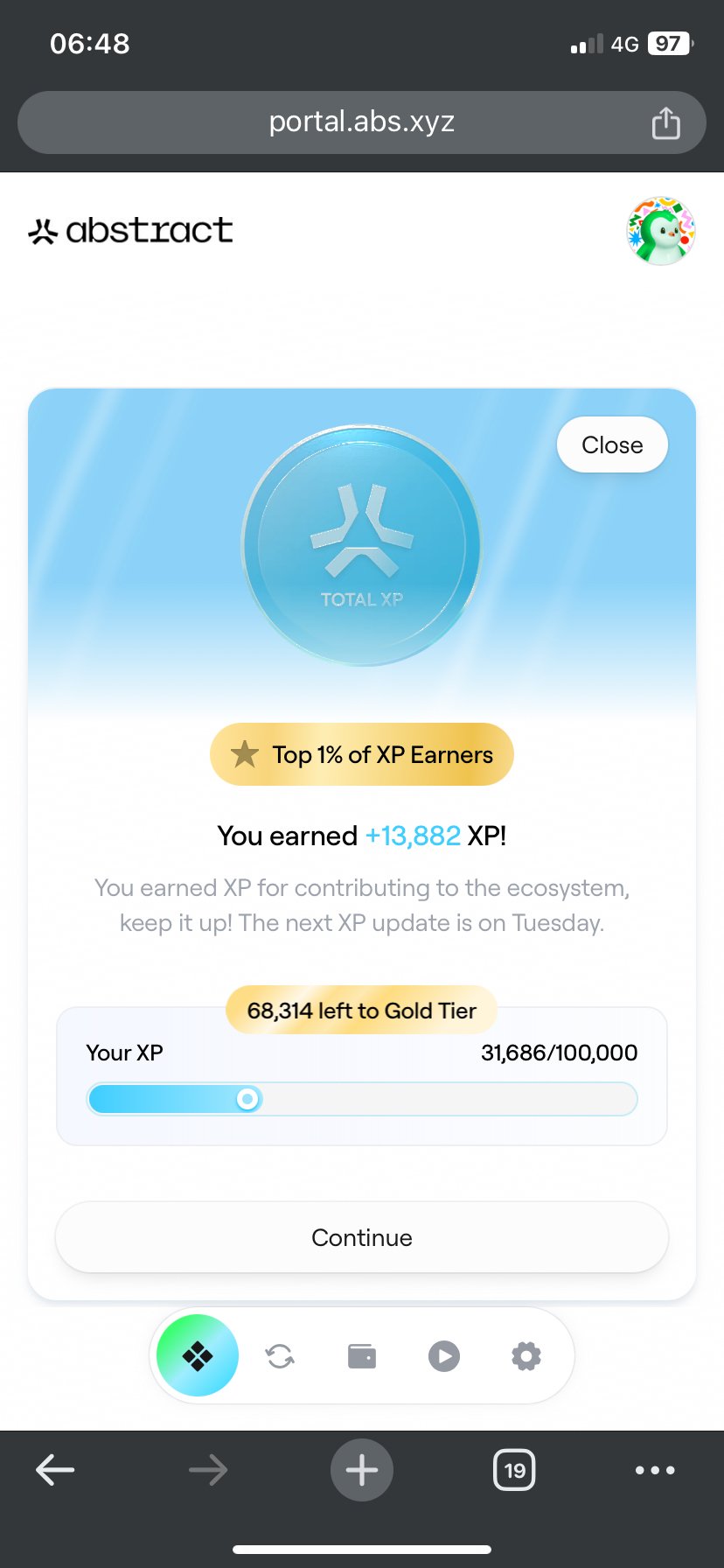Switch to the swap arrows tab

[280, 1356]
